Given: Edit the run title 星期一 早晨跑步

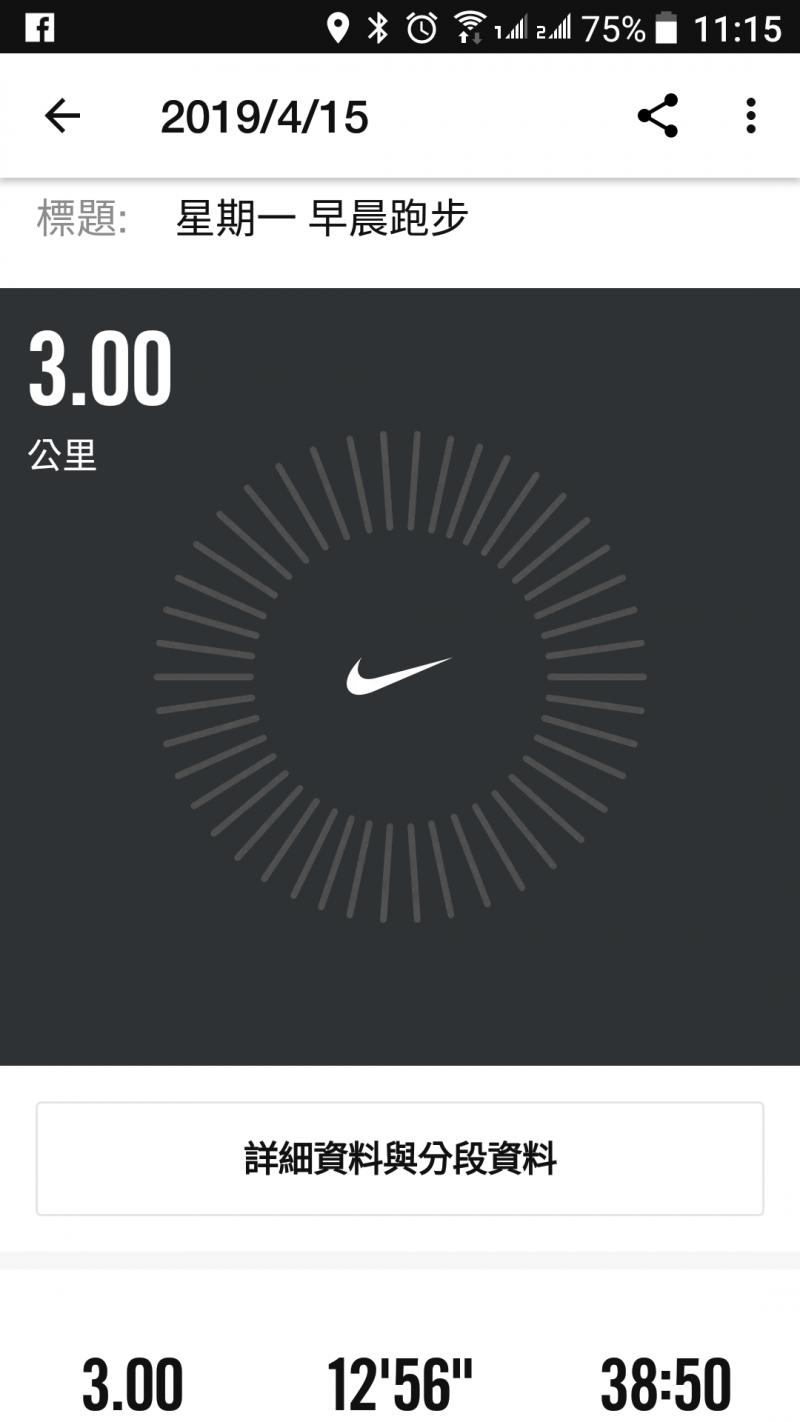Looking at the screenshot, I should (321, 219).
